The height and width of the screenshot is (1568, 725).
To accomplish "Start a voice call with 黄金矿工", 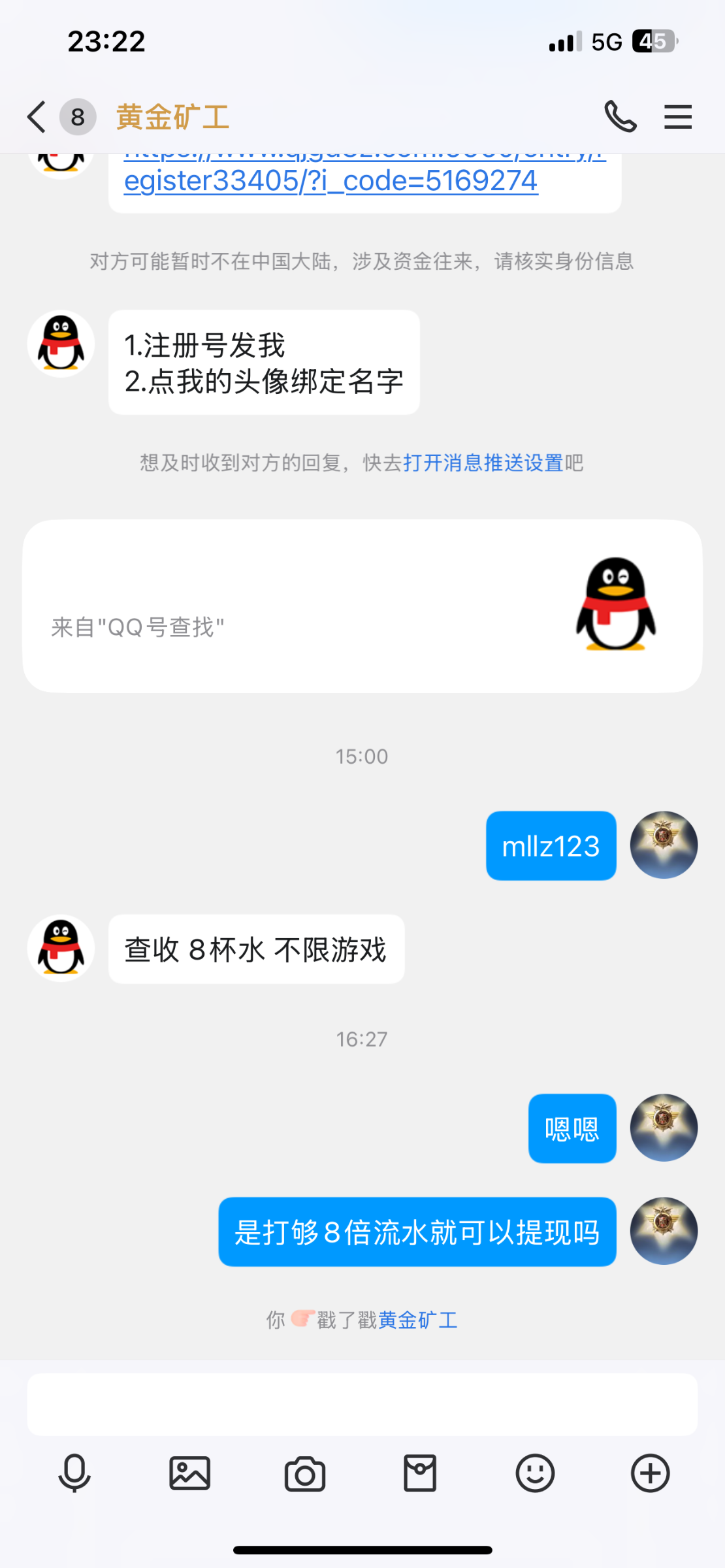I will [x=620, y=117].
